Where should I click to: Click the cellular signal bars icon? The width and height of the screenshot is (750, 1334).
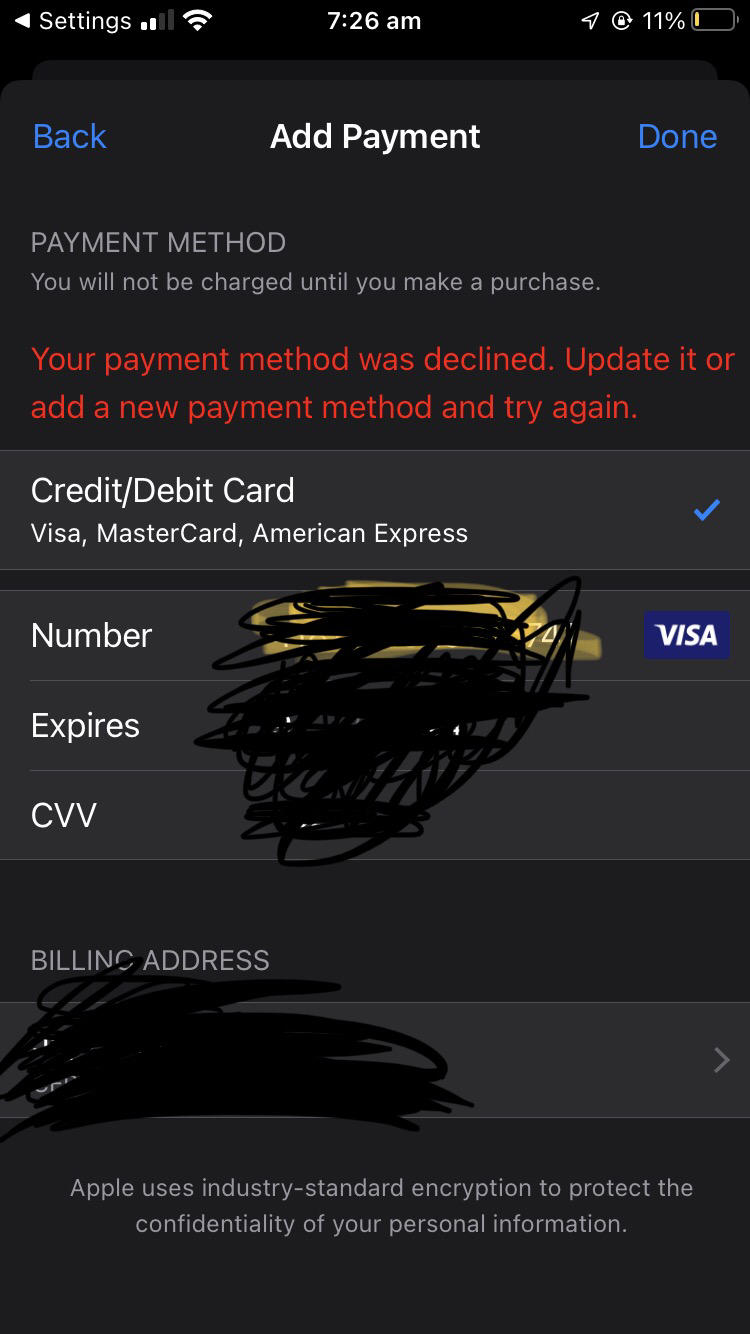point(160,18)
